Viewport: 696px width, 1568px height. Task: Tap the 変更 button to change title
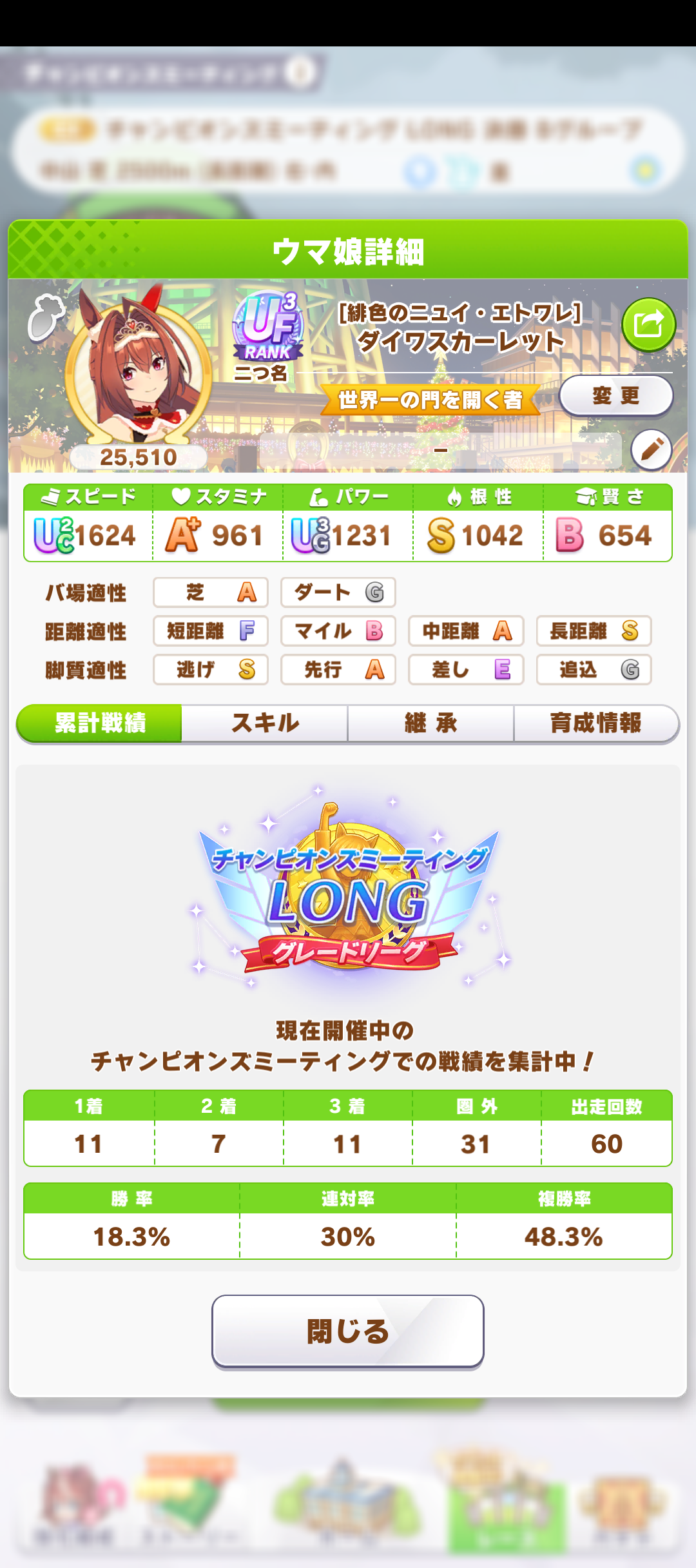tap(615, 395)
